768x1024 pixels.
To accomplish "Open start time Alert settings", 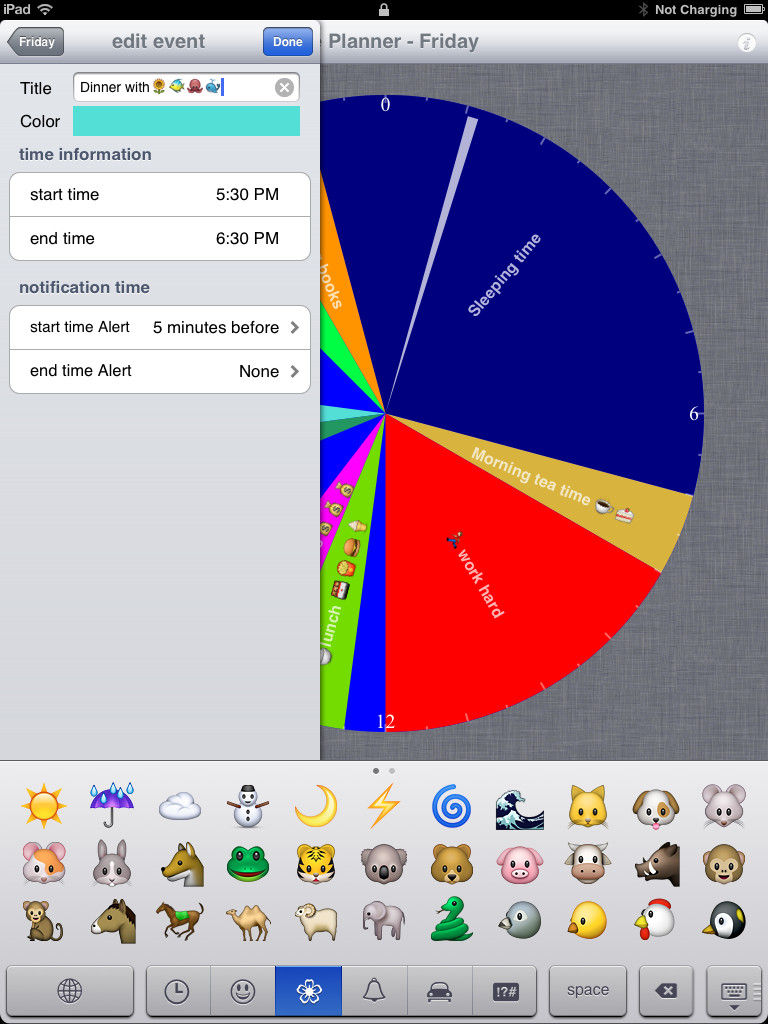I will tap(160, 327).
